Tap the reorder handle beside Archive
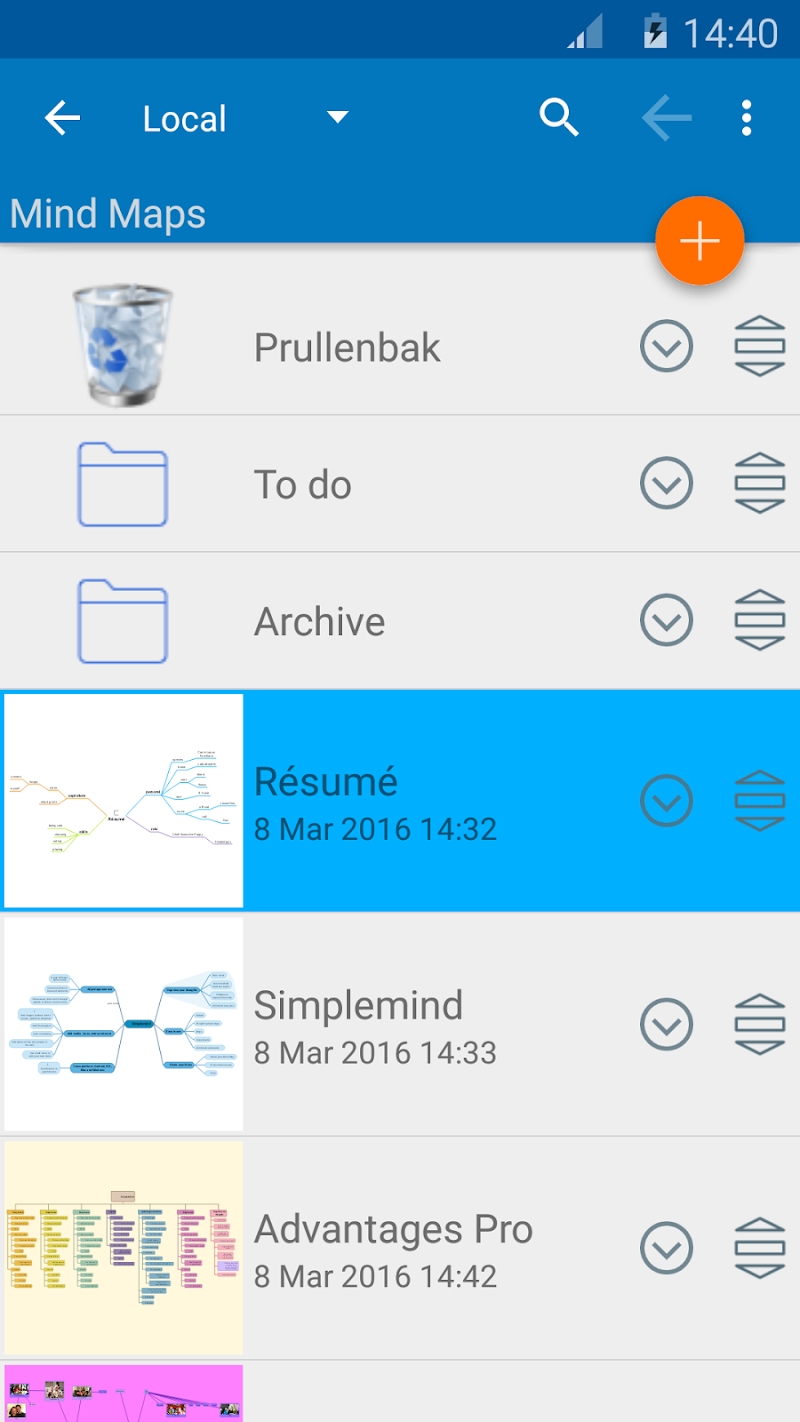 click(x=759, y=620)
